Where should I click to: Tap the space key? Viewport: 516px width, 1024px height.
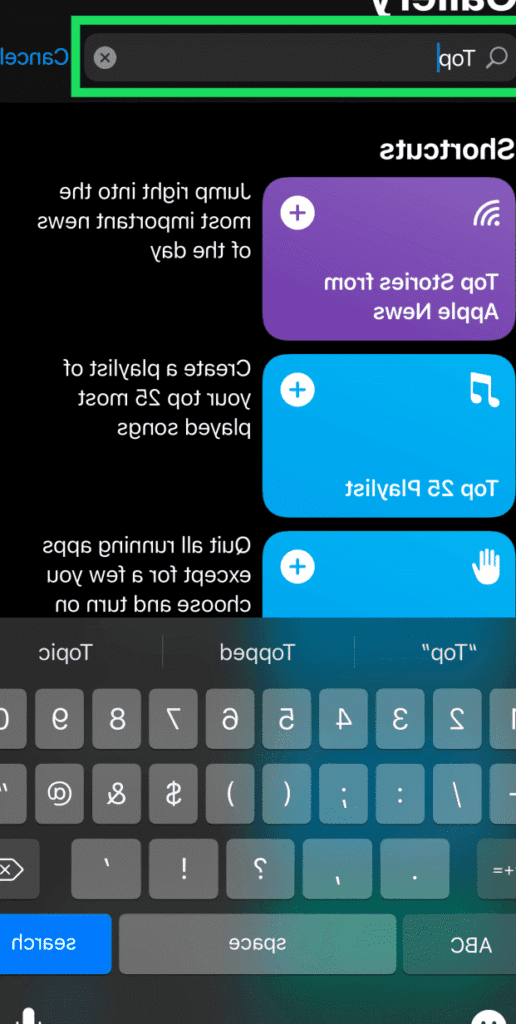click(257, 944)
